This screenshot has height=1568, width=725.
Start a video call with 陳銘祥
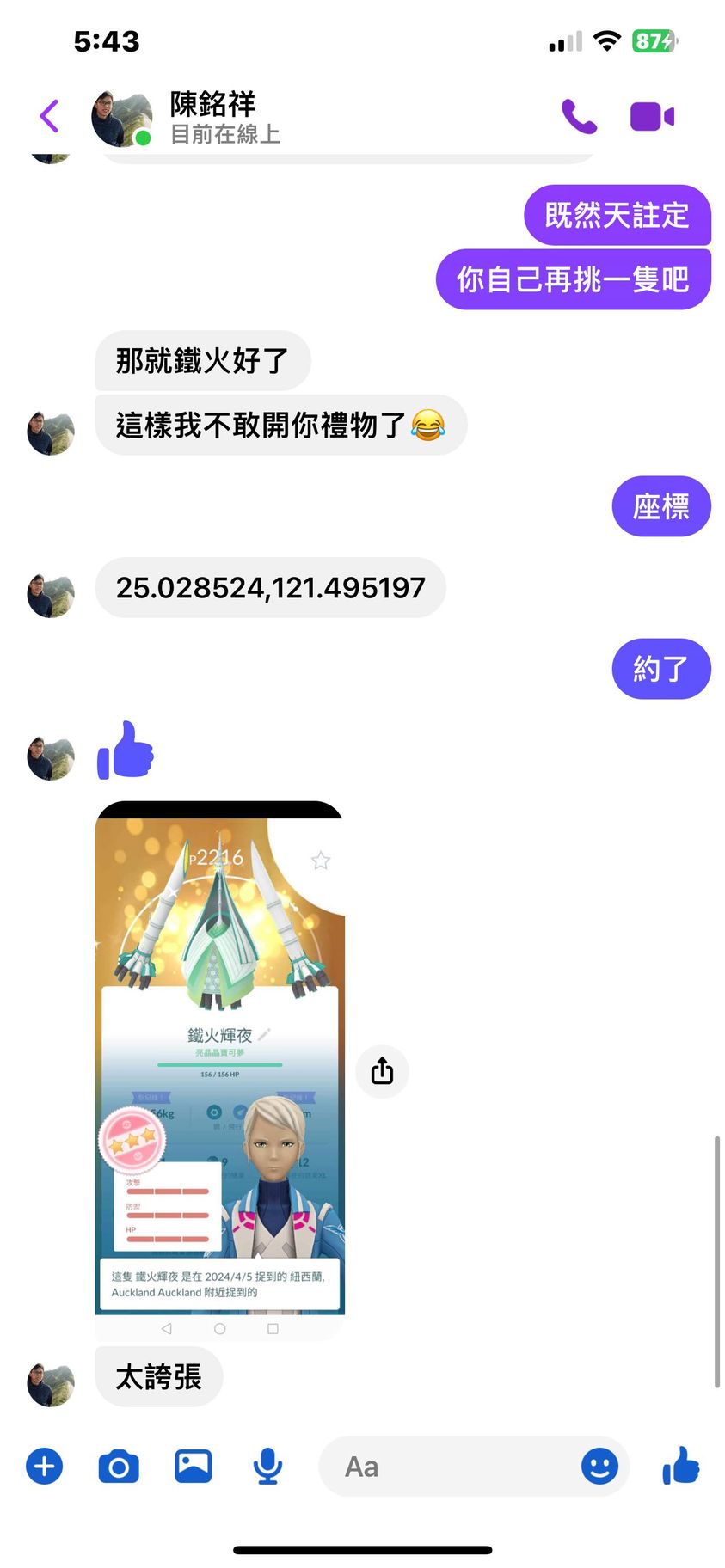coord(652,116)
